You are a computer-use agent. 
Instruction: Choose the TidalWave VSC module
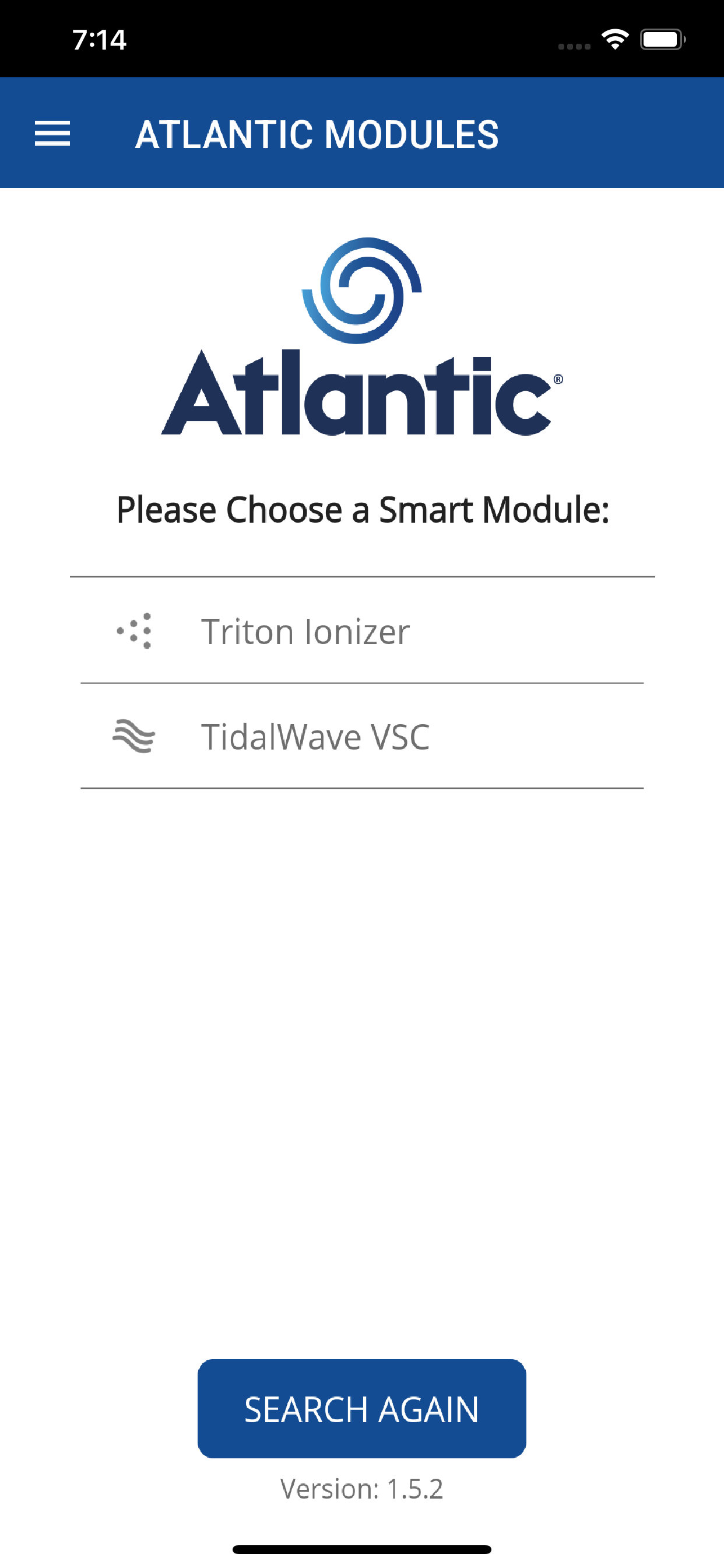point(362,736)
